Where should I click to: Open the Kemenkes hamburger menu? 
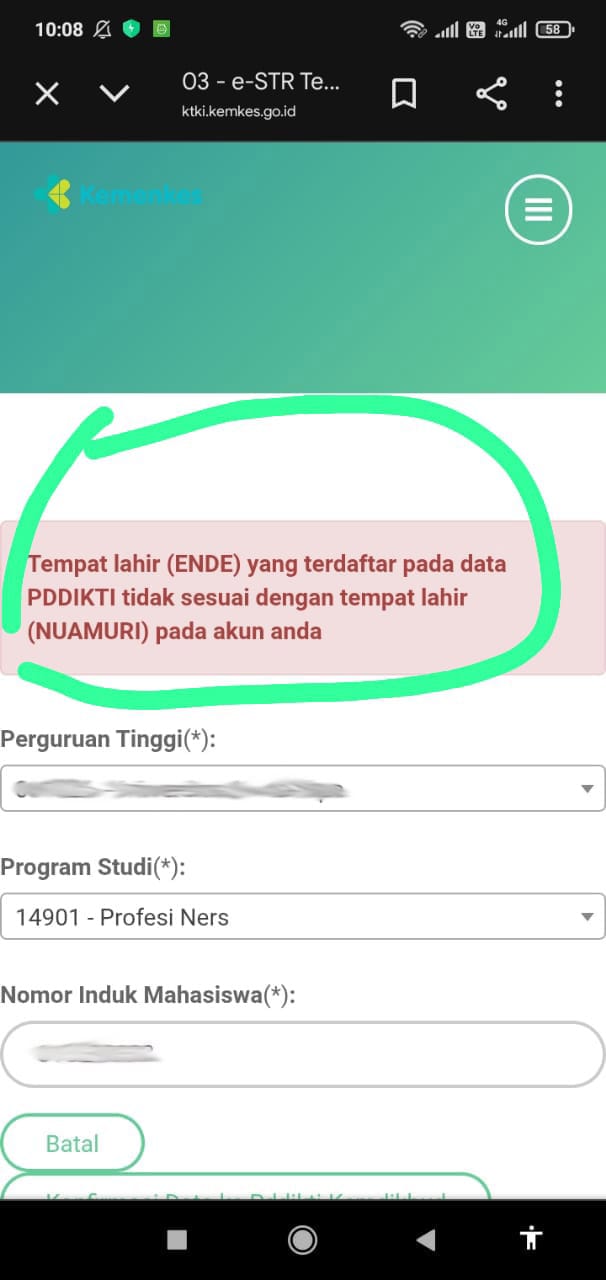[x=538, y=210]
